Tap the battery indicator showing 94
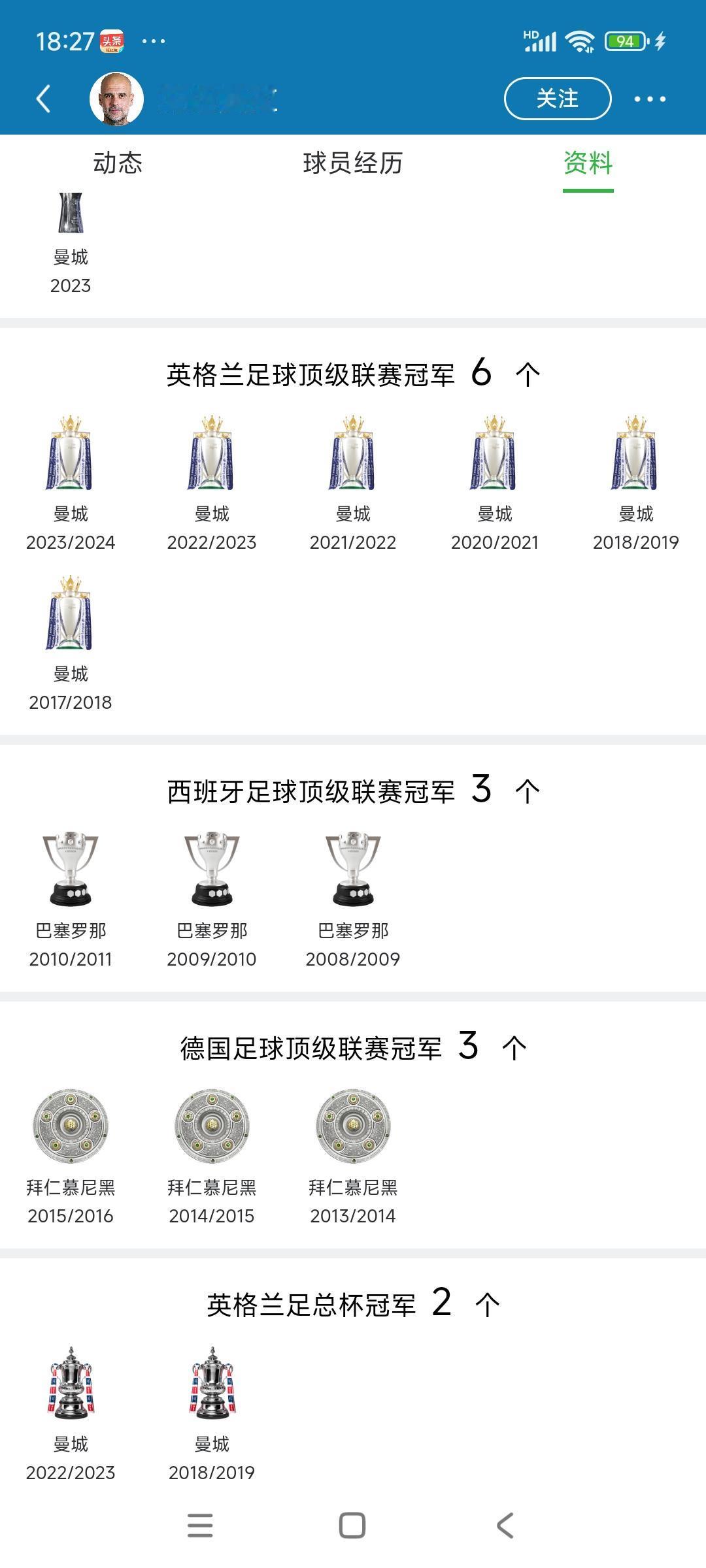The image size is (706, 1568). [x=623, y=41]
